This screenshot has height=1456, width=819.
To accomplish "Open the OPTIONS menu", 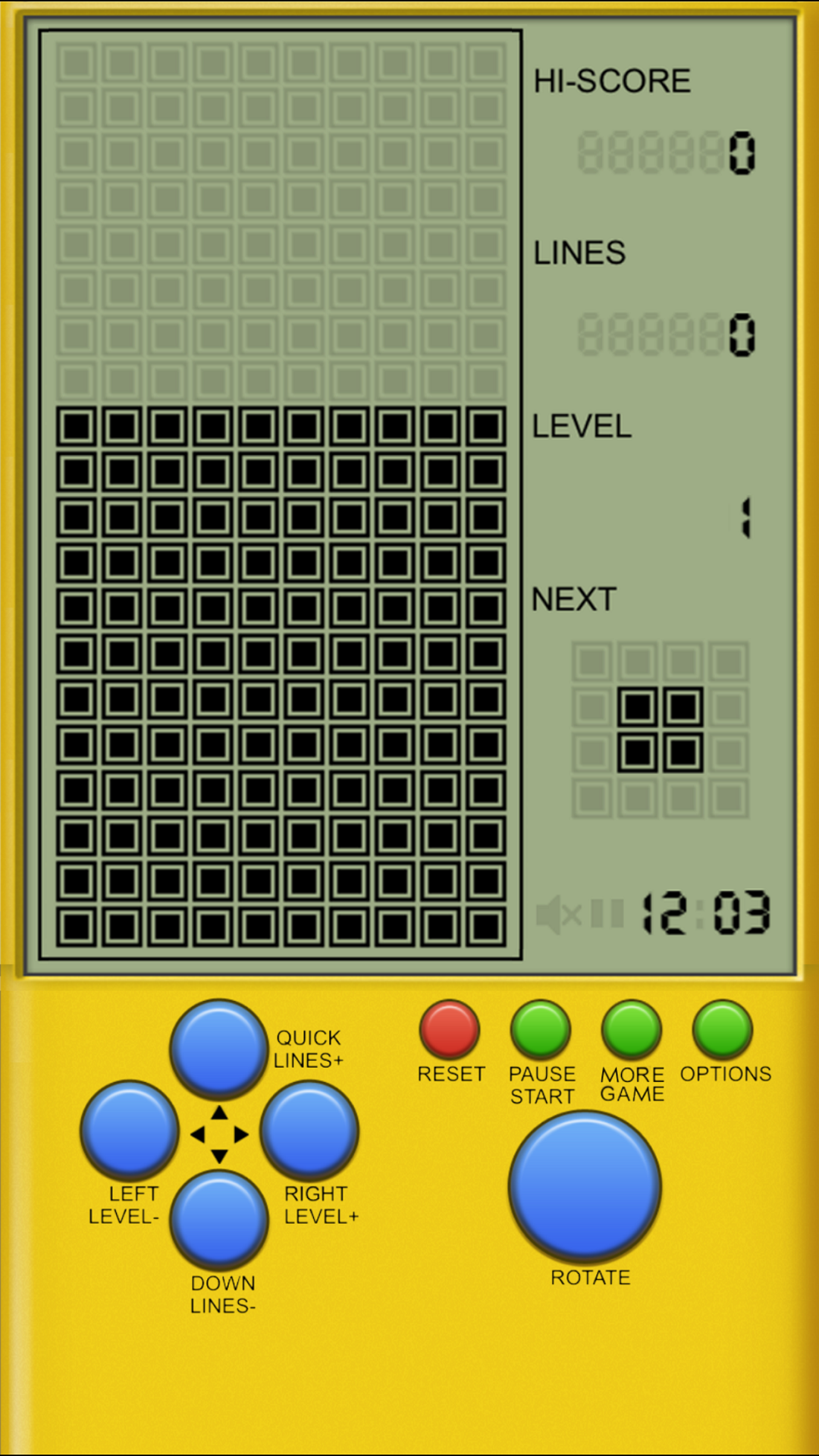I will click(722, 1029).
